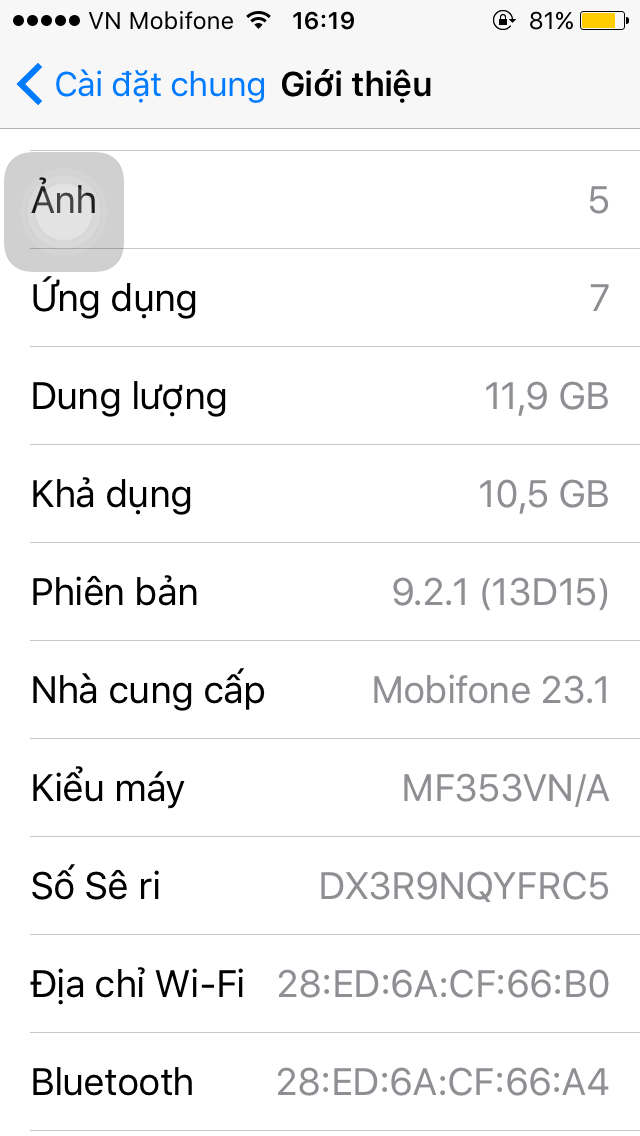Go back to Cài đặt chung
This screenshot has width=640, height=1136.
141,85
